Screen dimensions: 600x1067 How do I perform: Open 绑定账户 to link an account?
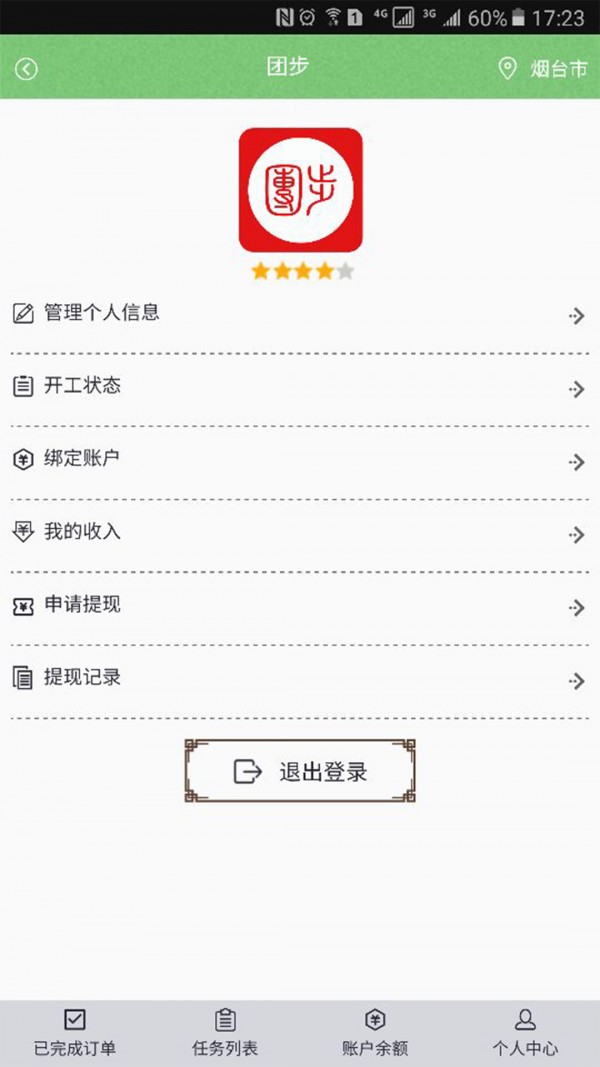pyautogui.click(x=300, y=460)
